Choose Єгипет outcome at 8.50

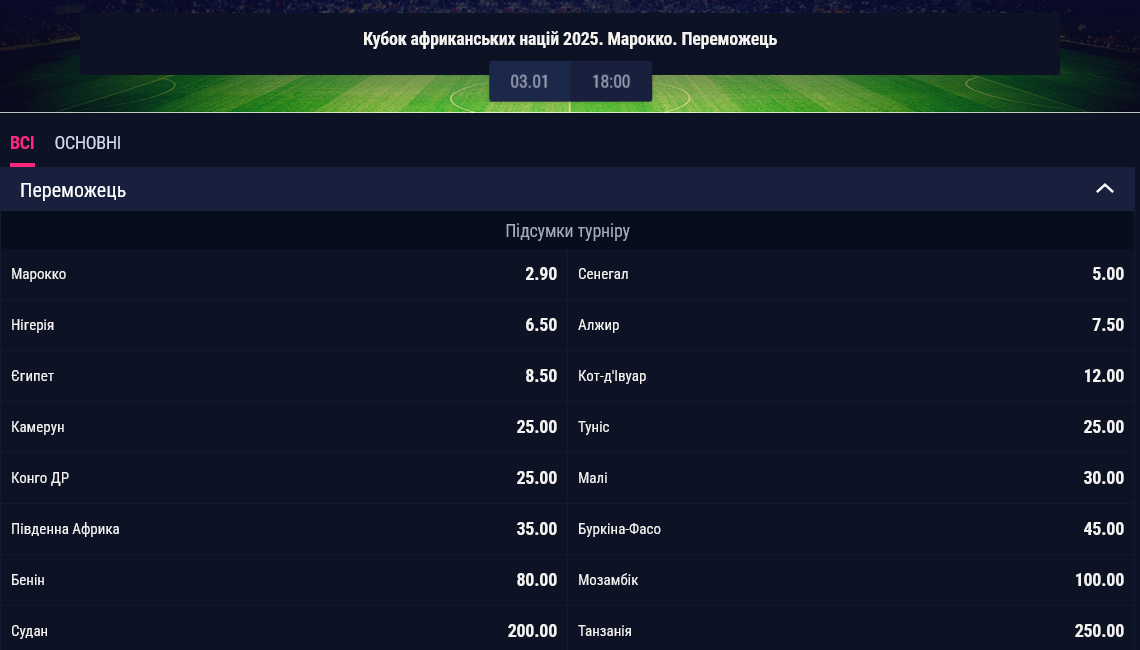click(284, 376)
